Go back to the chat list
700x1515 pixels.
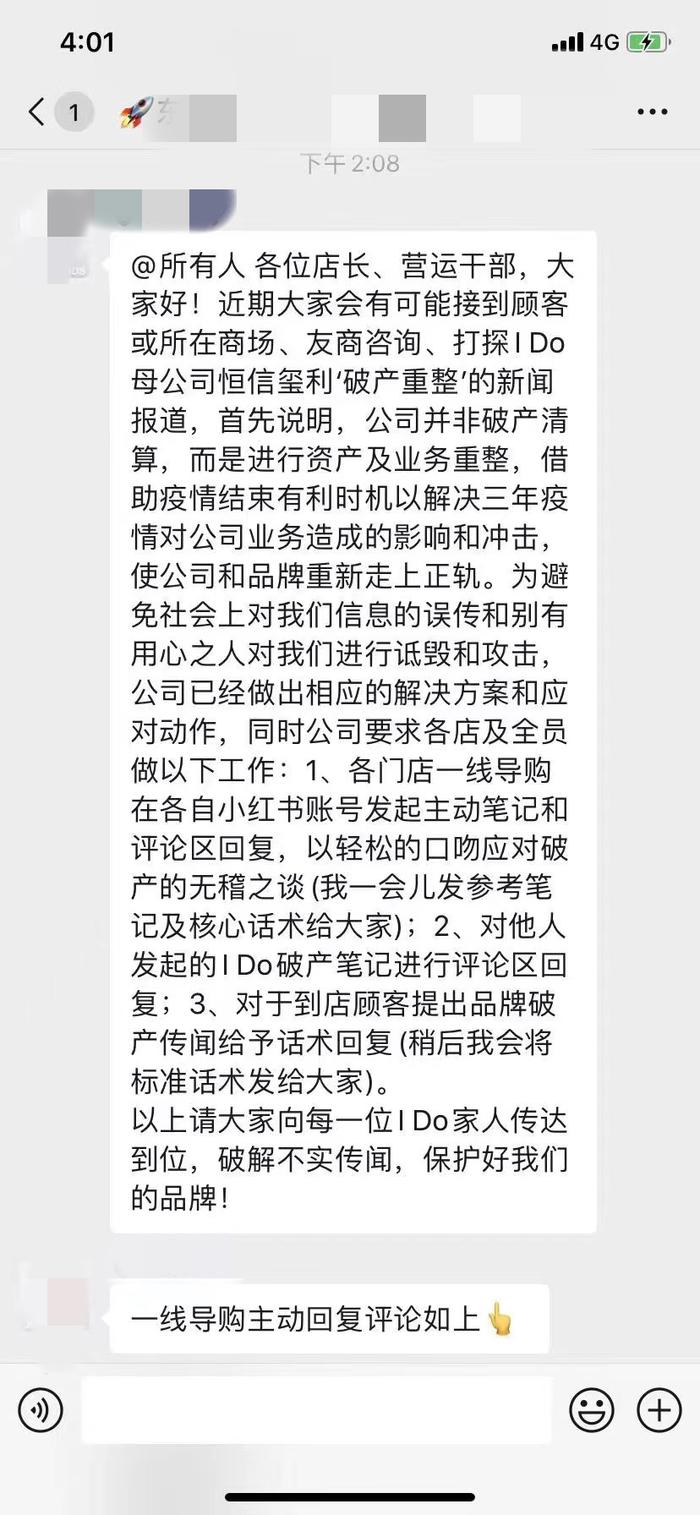38,112
